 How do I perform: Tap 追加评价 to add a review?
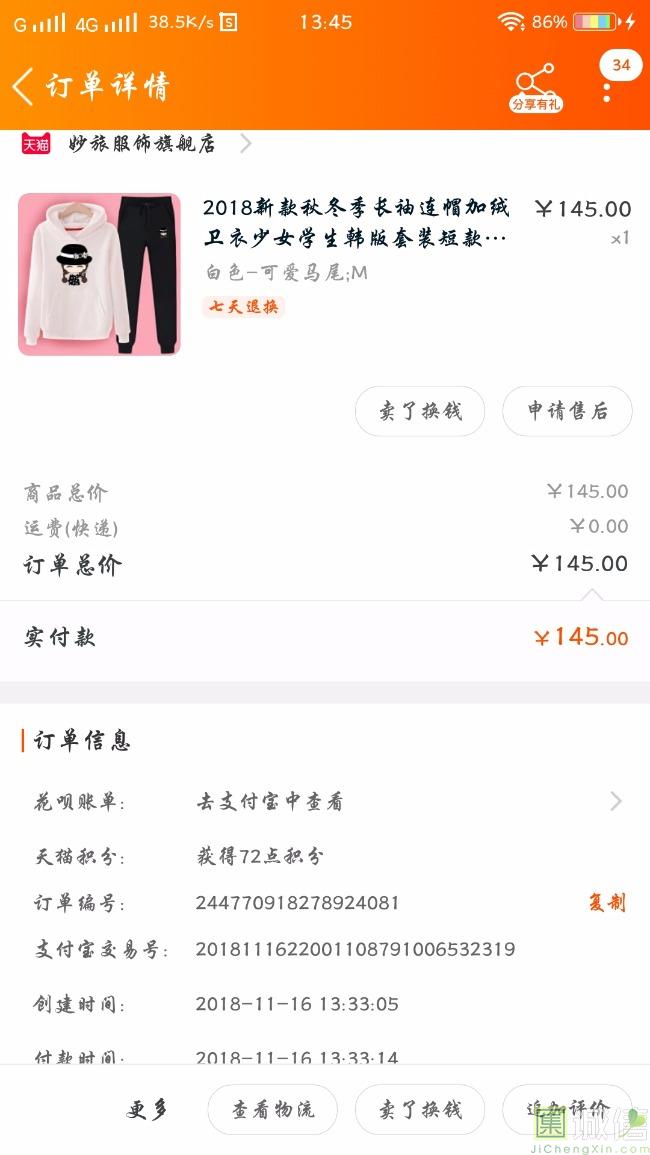coord(567,1109)
